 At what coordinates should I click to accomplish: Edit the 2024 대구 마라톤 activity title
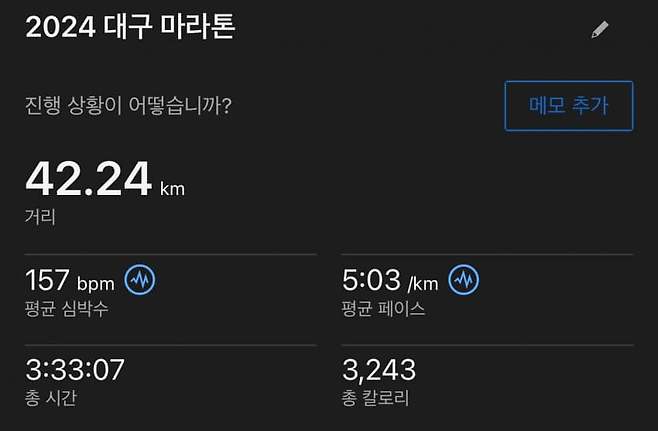pos(599,29)
